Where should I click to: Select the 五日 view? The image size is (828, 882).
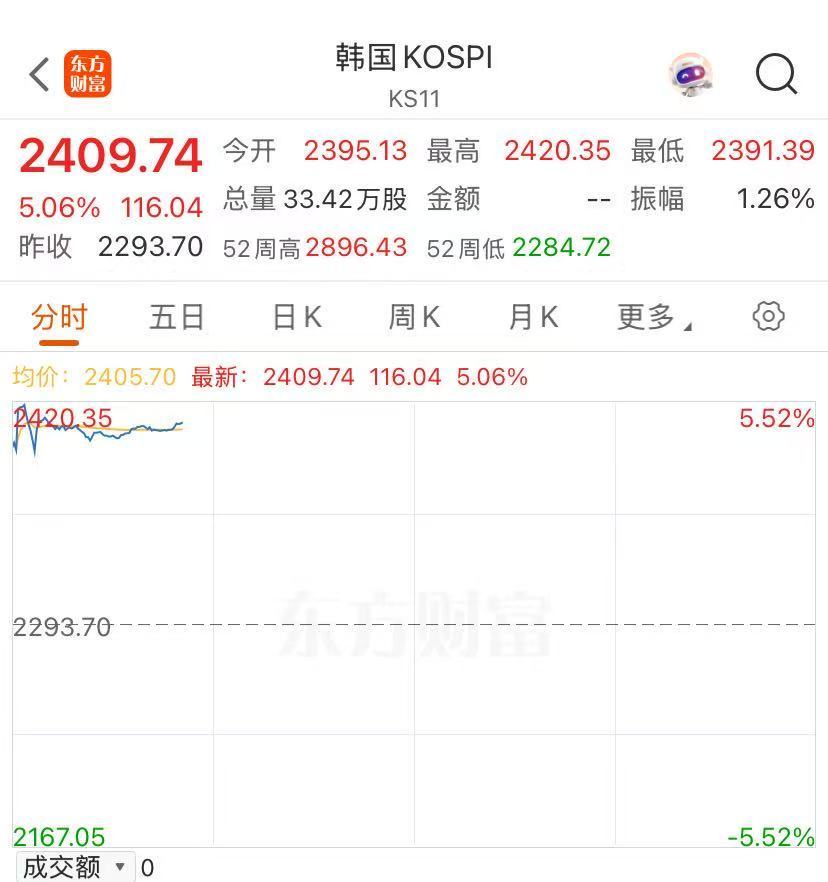[x=176, y=315]
